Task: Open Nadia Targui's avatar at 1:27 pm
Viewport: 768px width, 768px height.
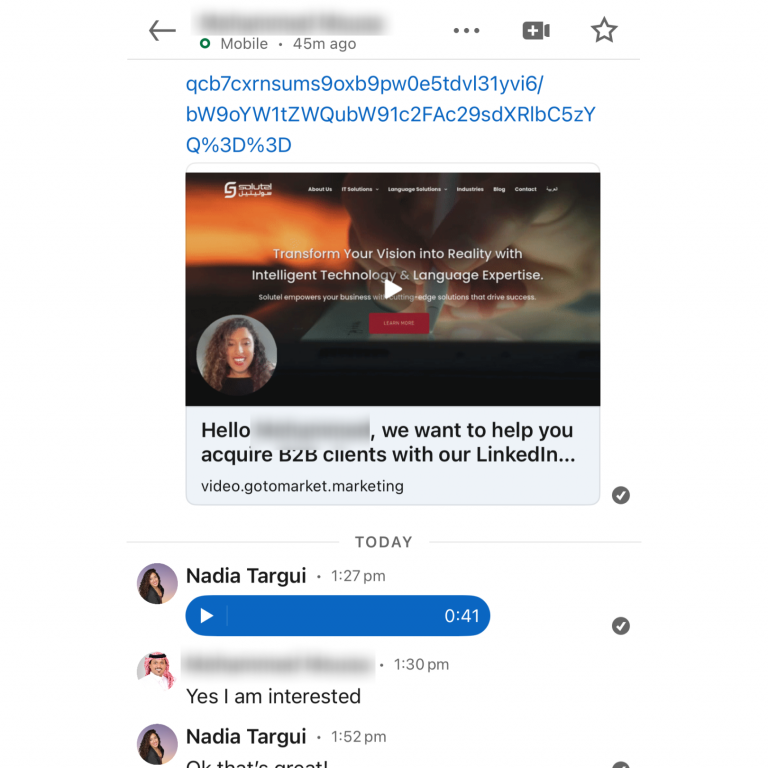Action: pyautogui.click(x=157, y=583)
